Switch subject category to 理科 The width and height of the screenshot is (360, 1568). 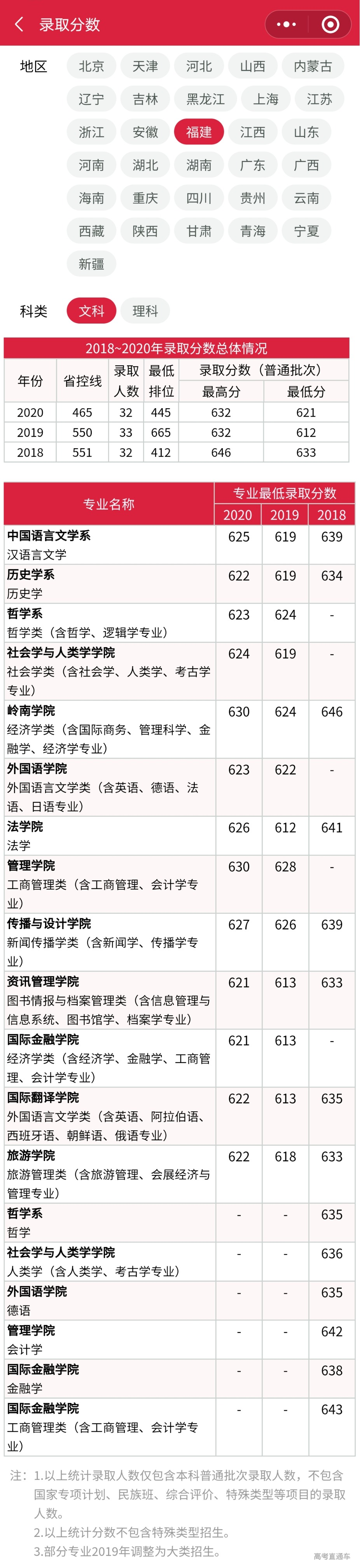[145, 310]
